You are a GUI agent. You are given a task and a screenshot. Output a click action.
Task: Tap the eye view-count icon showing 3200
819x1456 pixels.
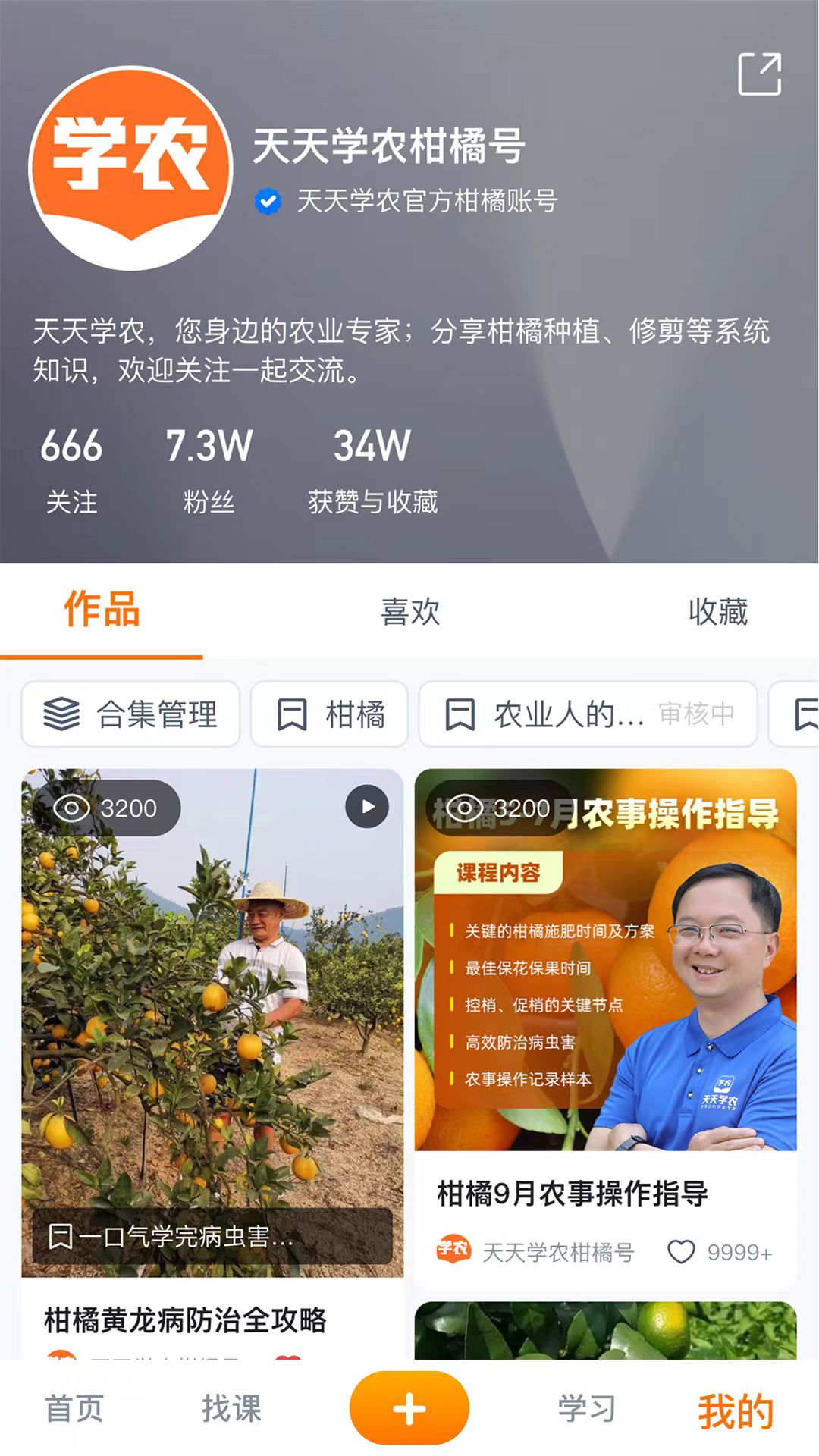[72, 808]
